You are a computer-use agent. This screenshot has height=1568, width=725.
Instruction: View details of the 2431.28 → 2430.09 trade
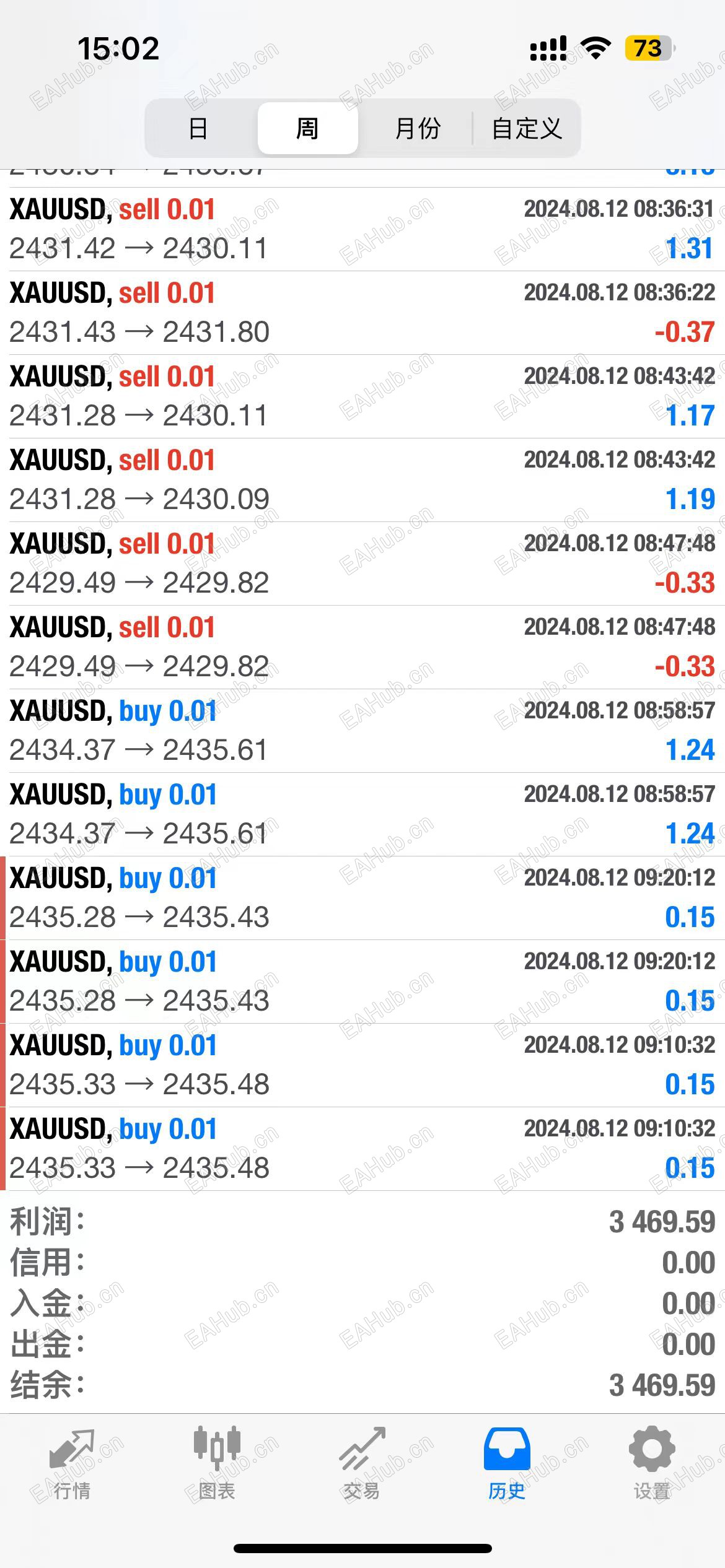[362, 480]
